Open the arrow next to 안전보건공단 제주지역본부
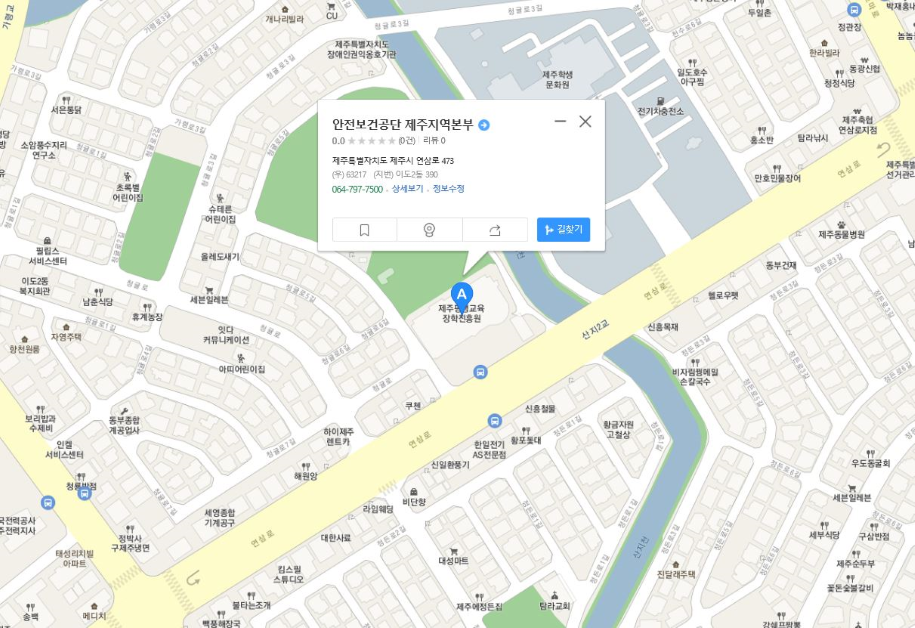The width and height of the screenshot is (915, 628). (x=485, y=125)
